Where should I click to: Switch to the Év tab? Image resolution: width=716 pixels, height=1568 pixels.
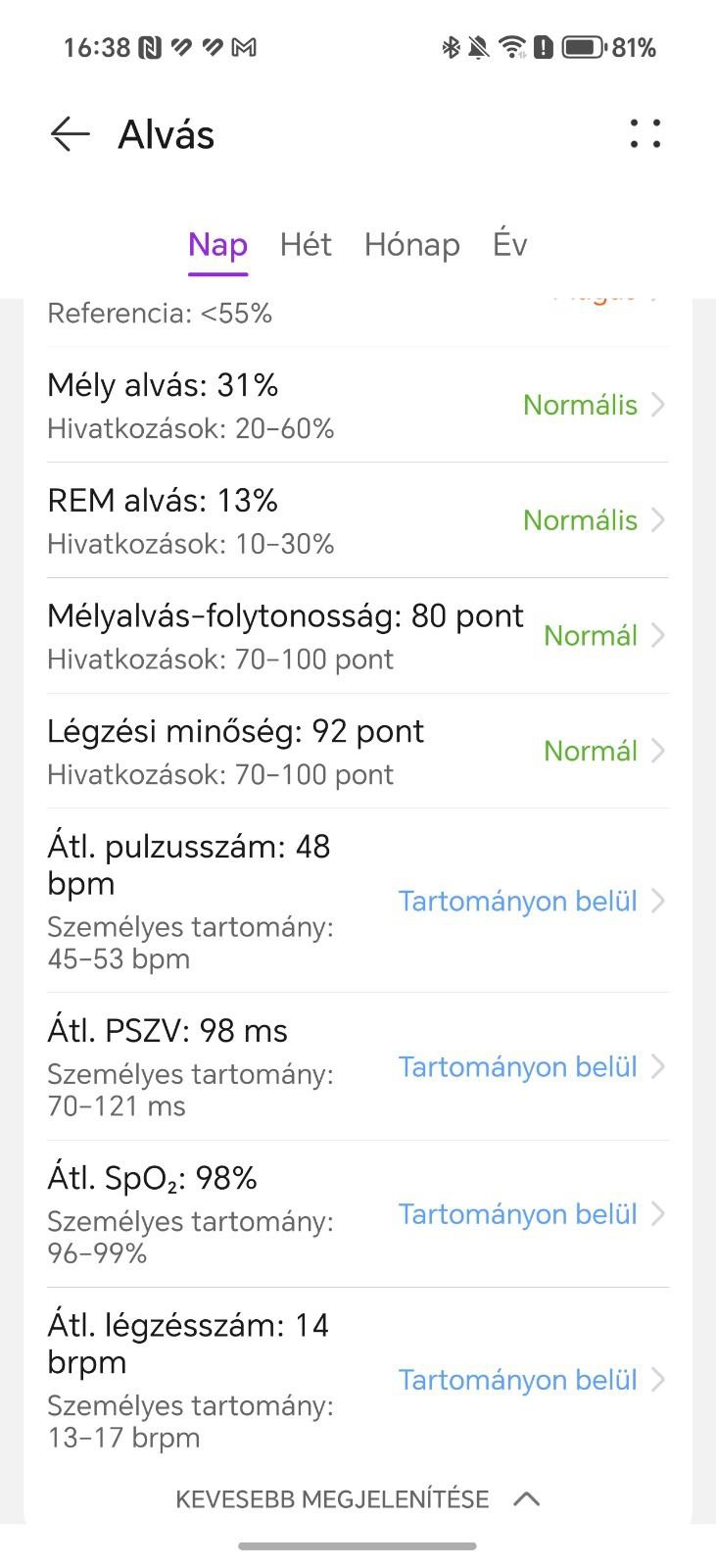point(509,244)
